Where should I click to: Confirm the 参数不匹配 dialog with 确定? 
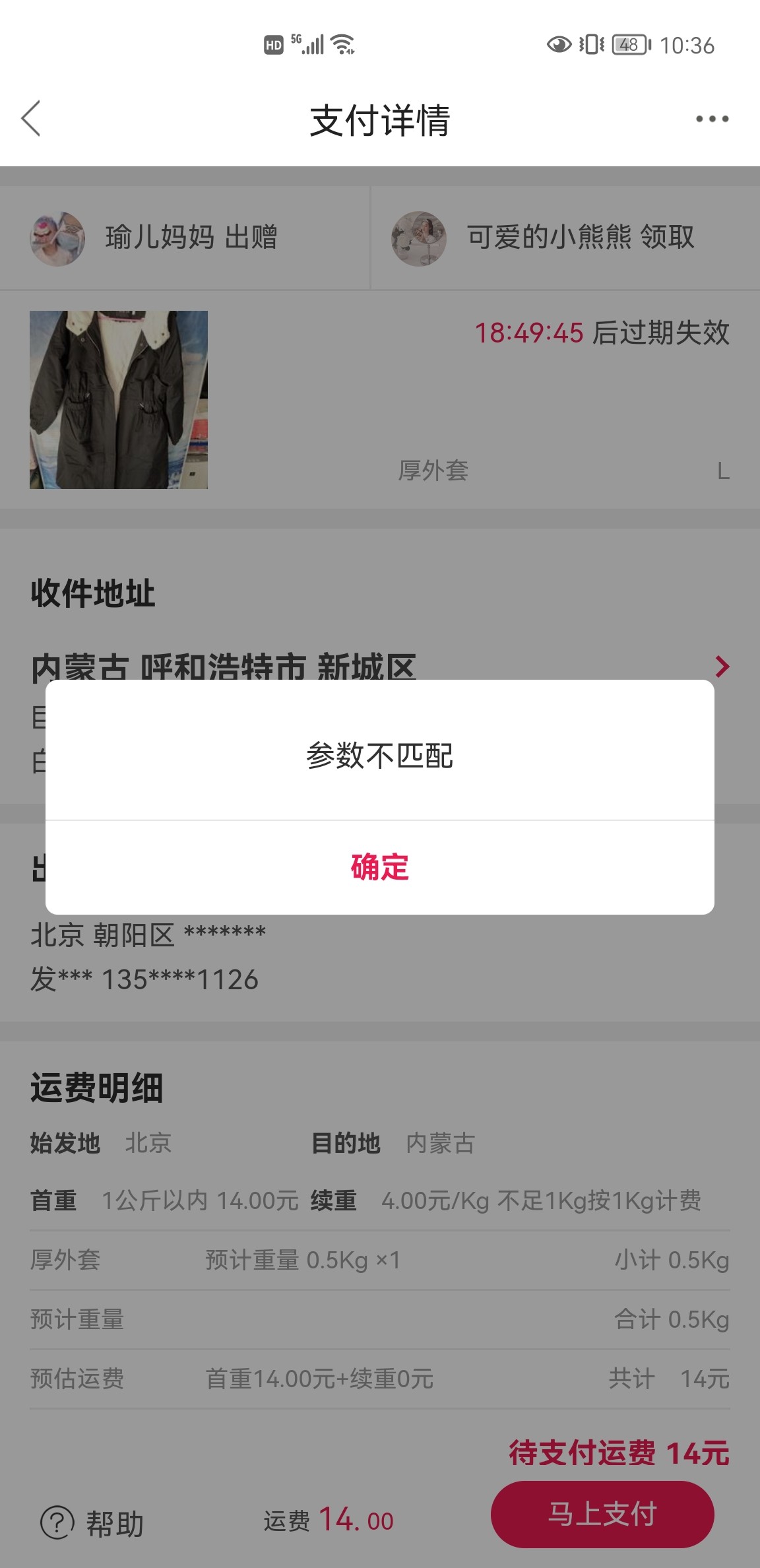379,867
